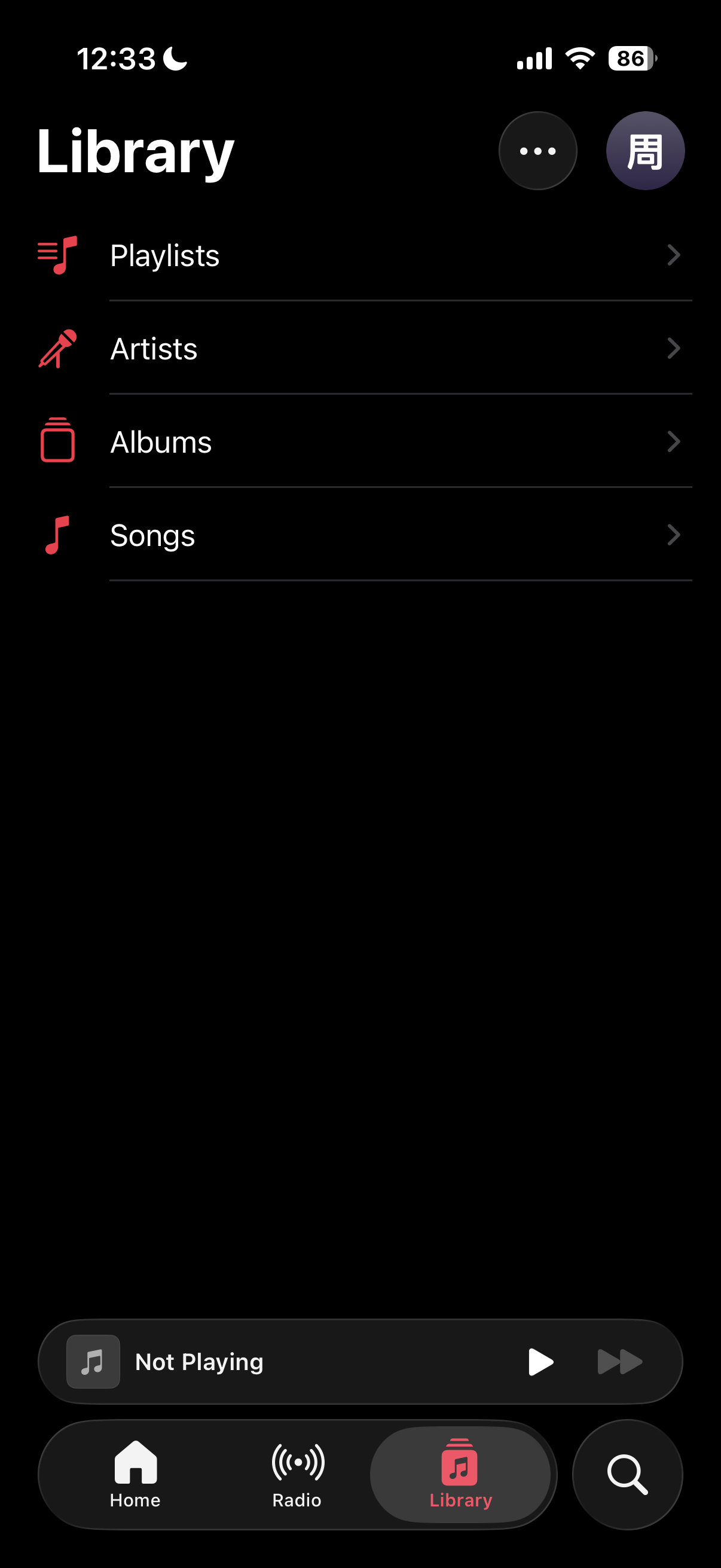This screenshot has height=1568, width=721.
Task: Switch to the Home tab
Action: 135,1474
